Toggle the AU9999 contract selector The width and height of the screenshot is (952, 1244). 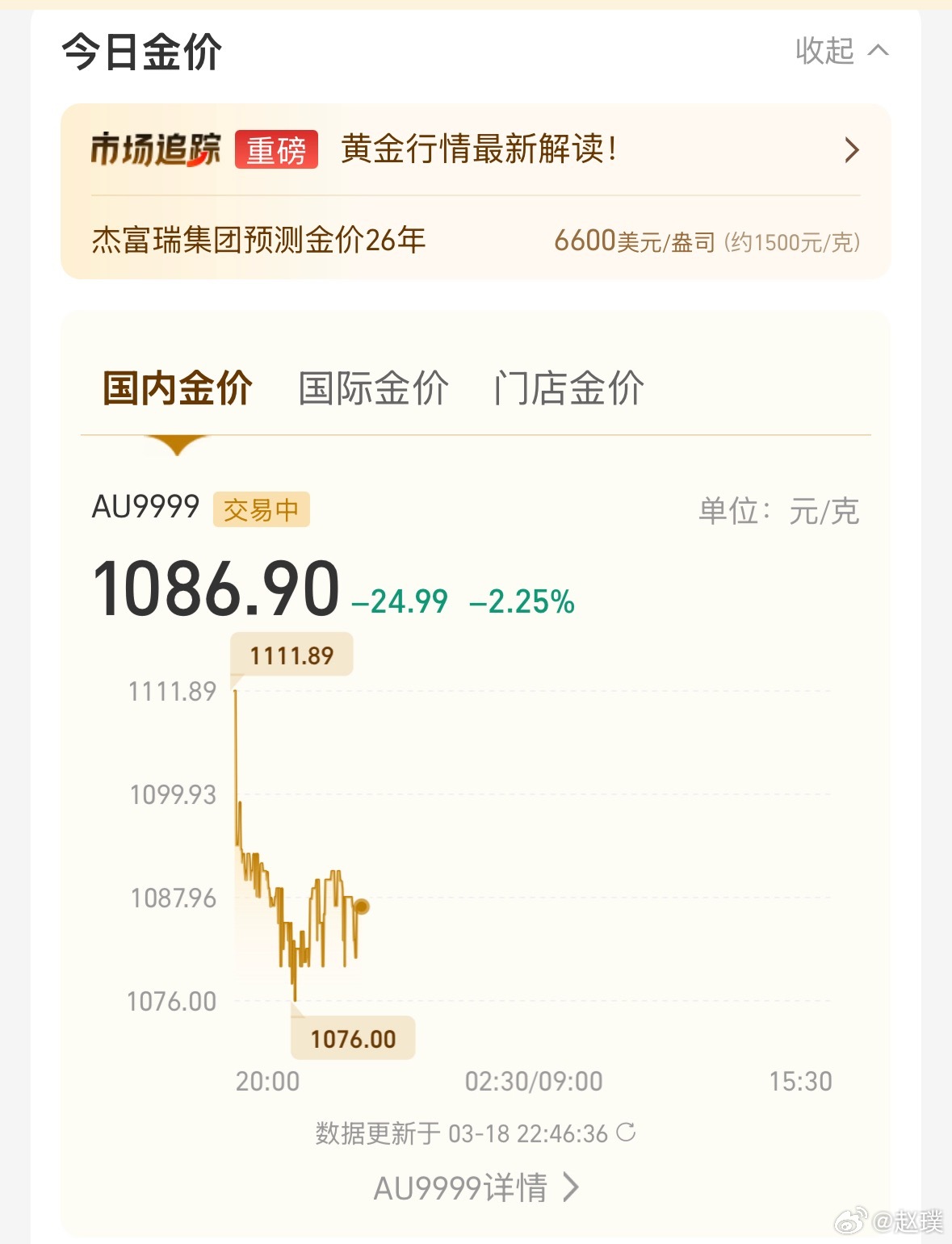click(x=146, y=508)
